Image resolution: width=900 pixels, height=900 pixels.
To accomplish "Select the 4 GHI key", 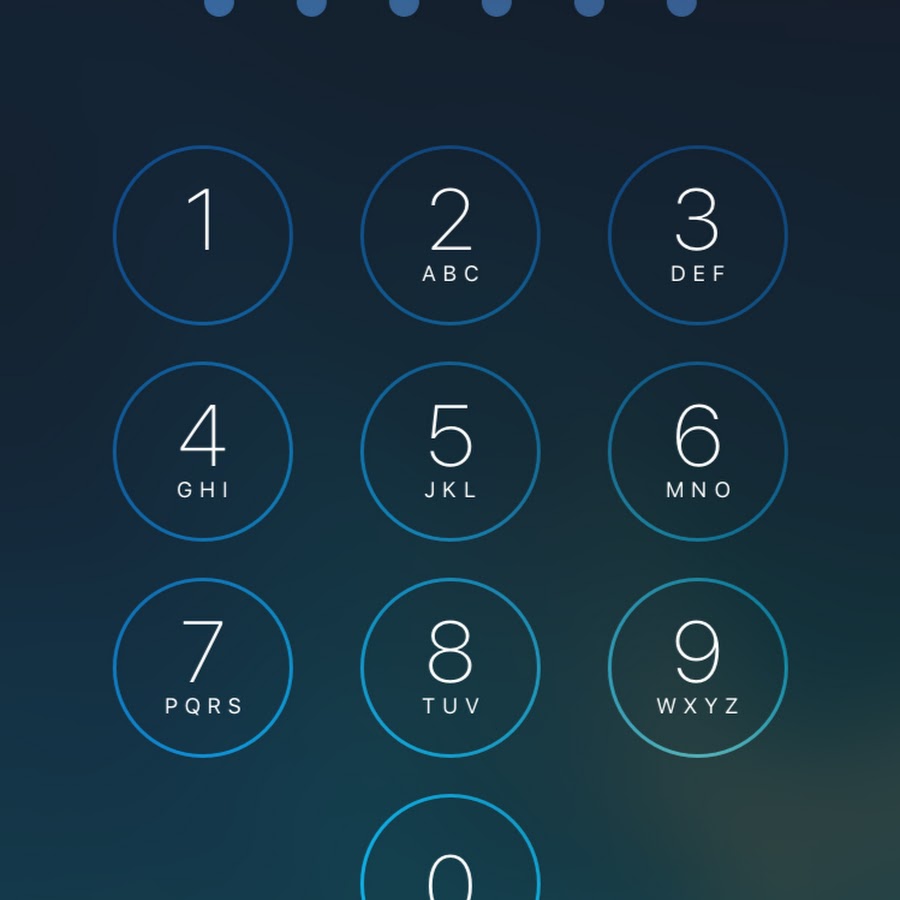I will (x=203, y=451).
